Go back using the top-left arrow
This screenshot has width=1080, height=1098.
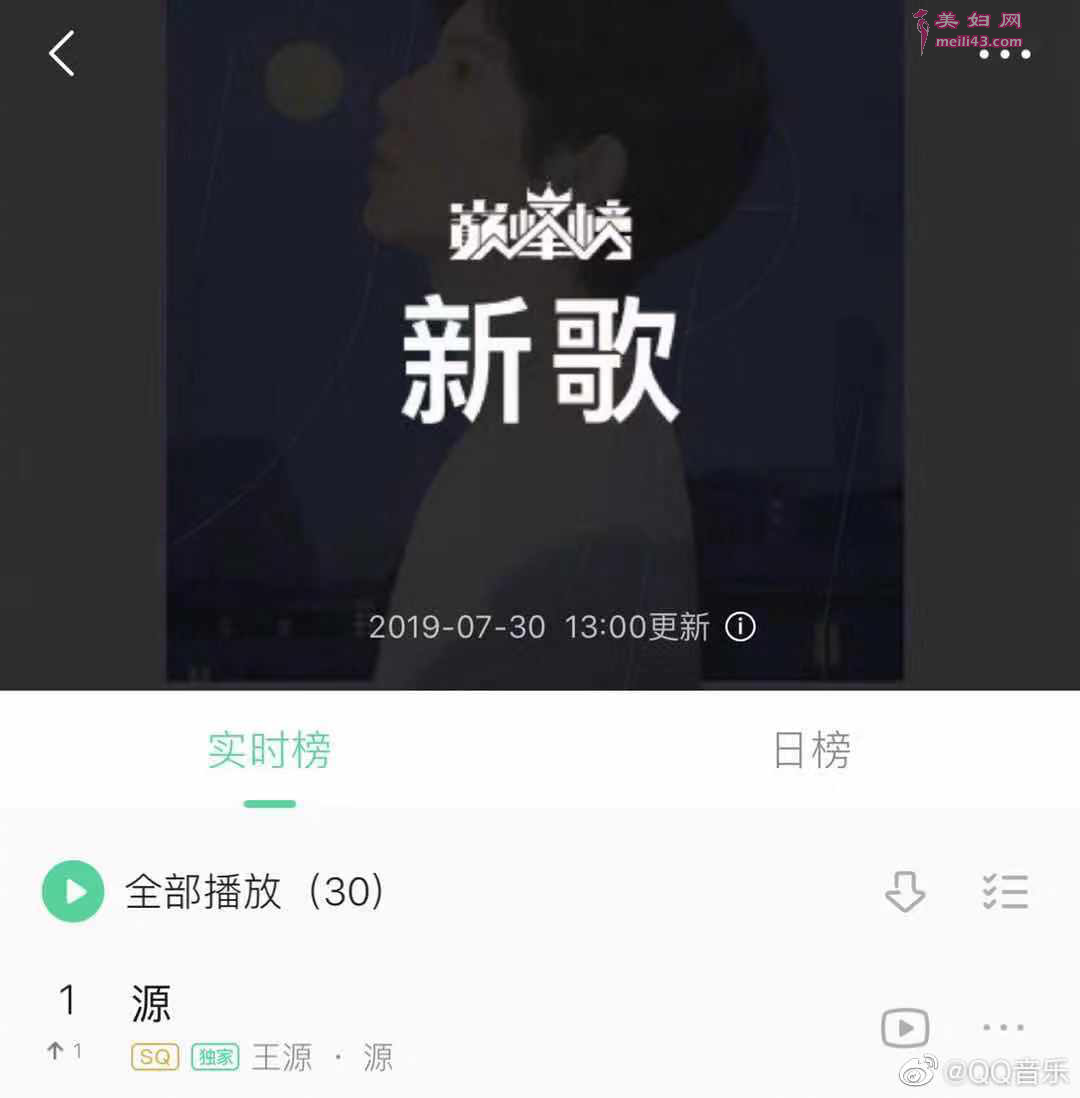coord(62,53)
